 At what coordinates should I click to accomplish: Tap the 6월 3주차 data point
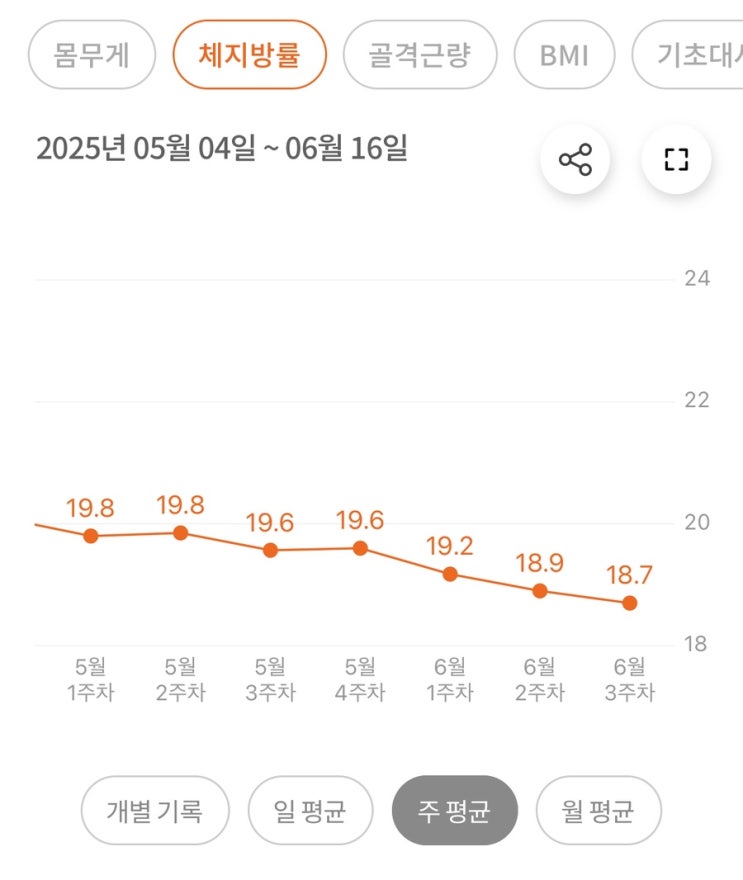[x=629, y=603]
